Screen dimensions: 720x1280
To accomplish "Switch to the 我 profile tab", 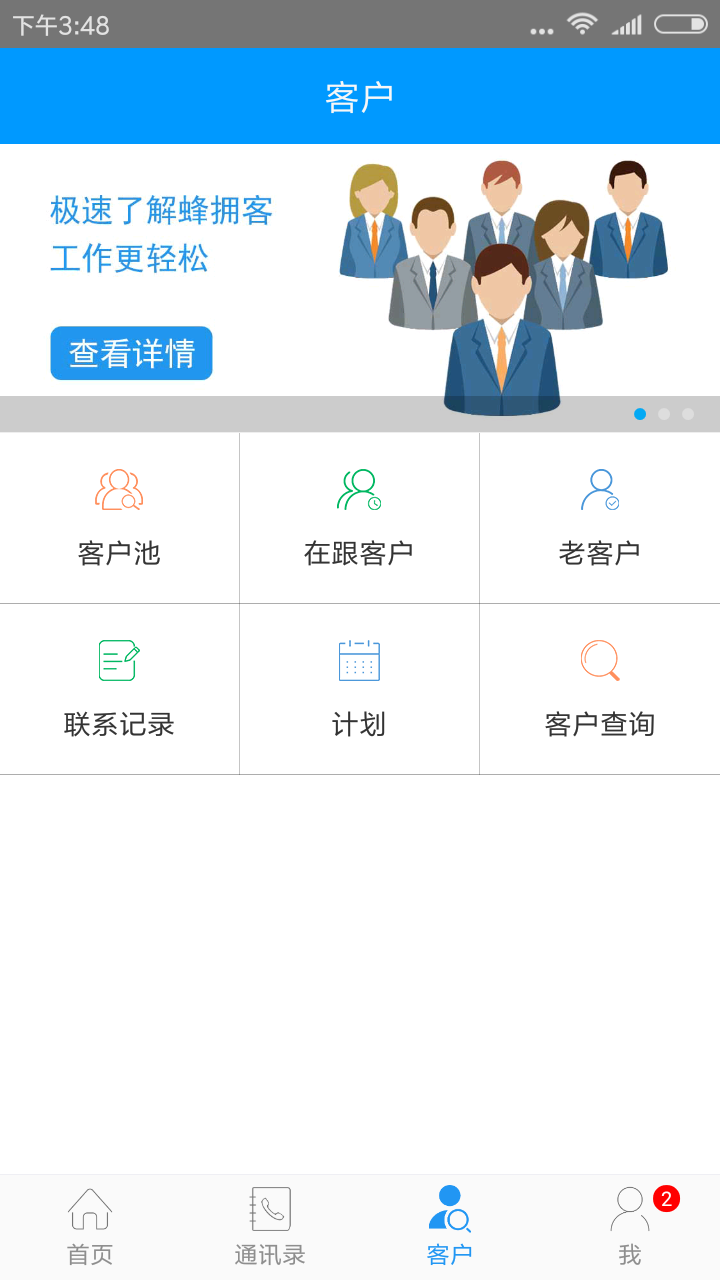I will [x=630, y=1225].
